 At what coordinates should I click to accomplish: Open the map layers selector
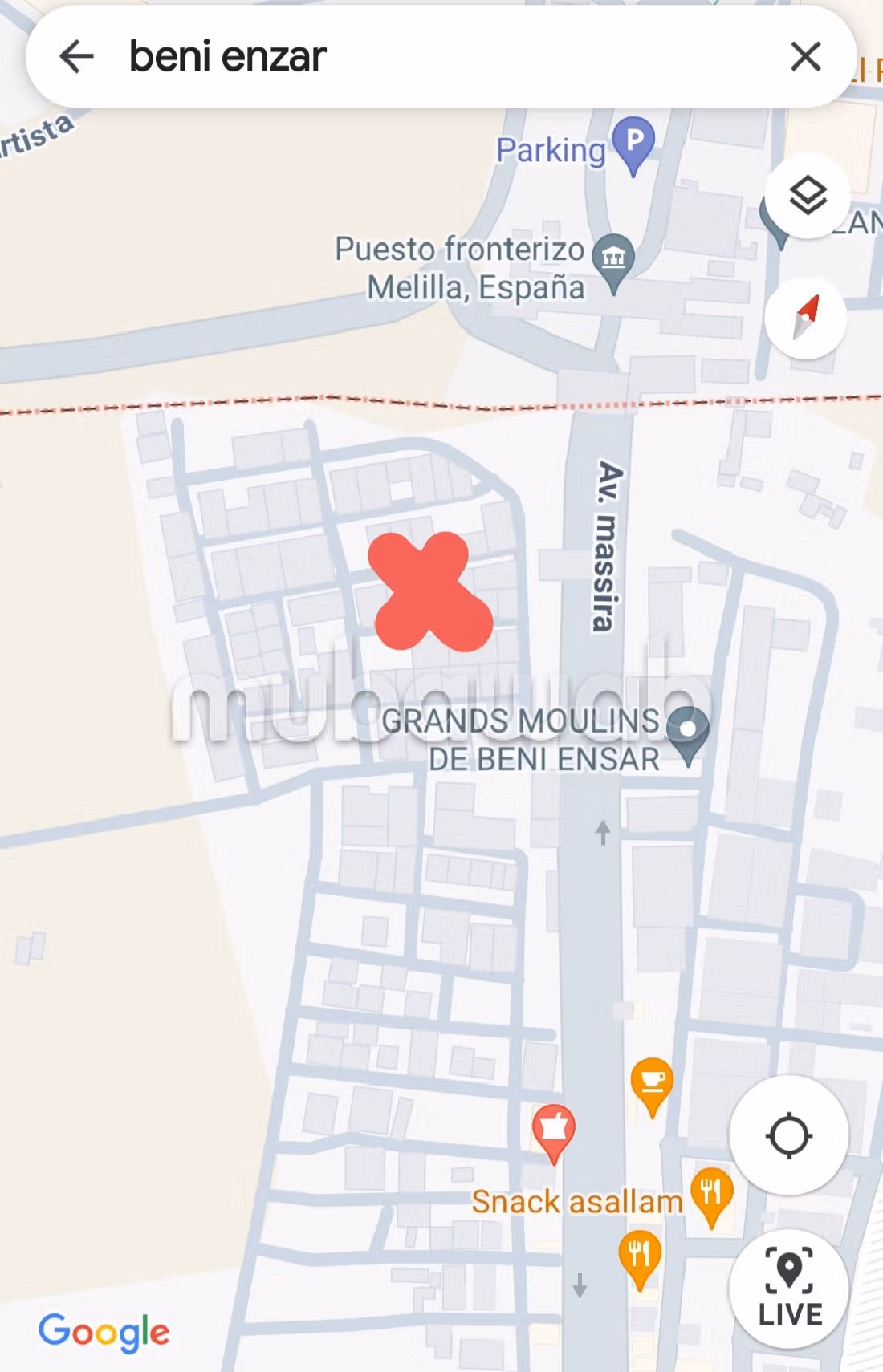pyautogui.click(x=807, y=195)
